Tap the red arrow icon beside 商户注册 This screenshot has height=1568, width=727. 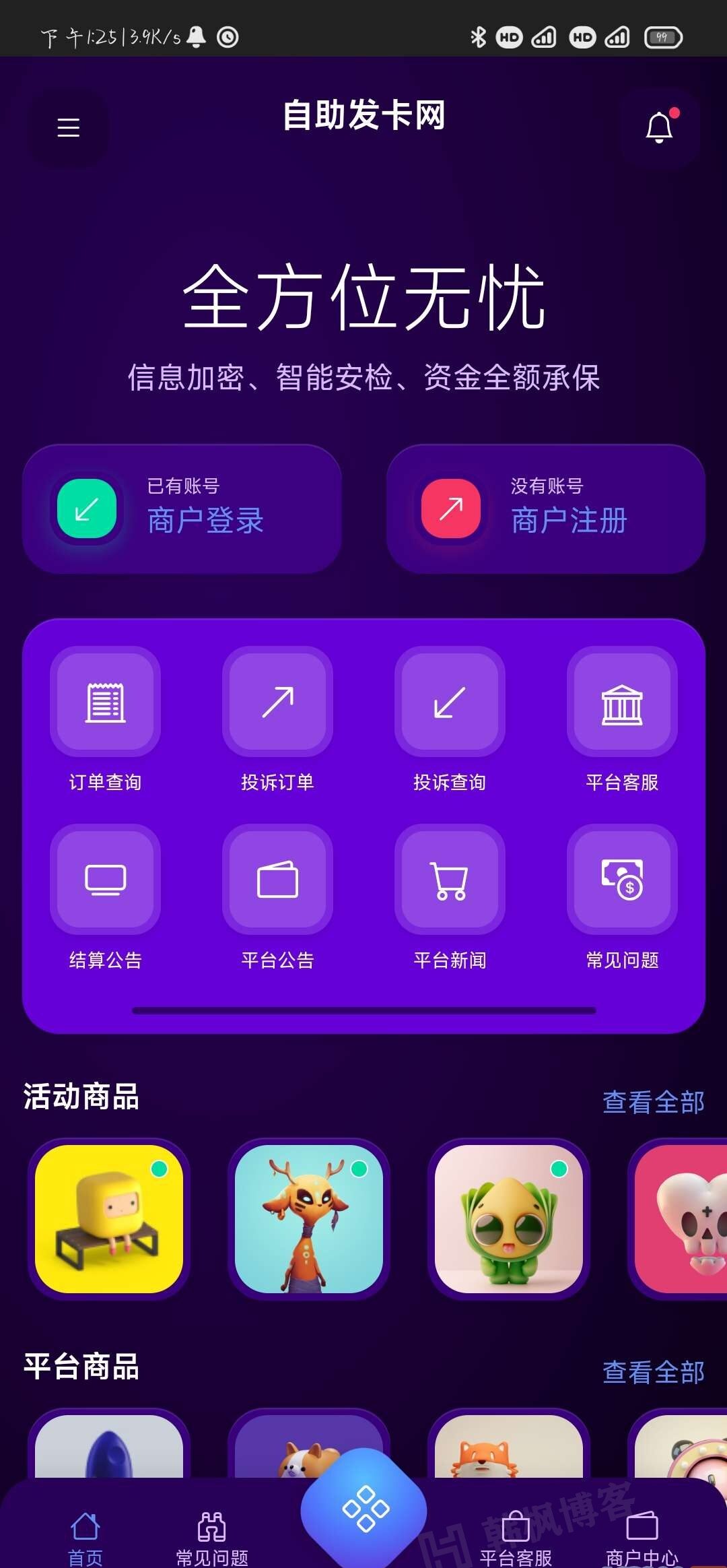[450, 510]
